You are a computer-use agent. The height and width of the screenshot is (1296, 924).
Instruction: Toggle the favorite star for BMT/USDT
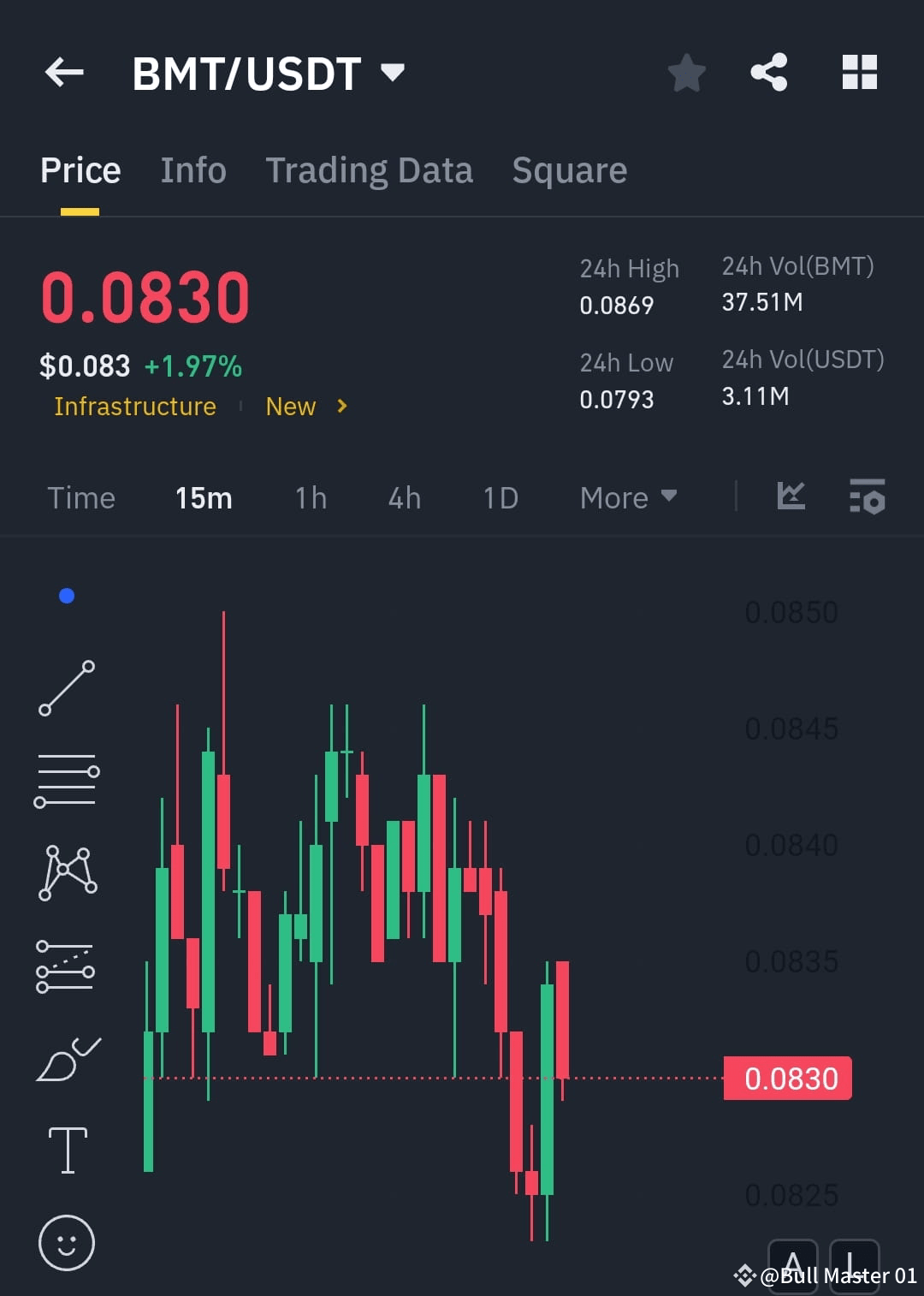pos(687,73)
